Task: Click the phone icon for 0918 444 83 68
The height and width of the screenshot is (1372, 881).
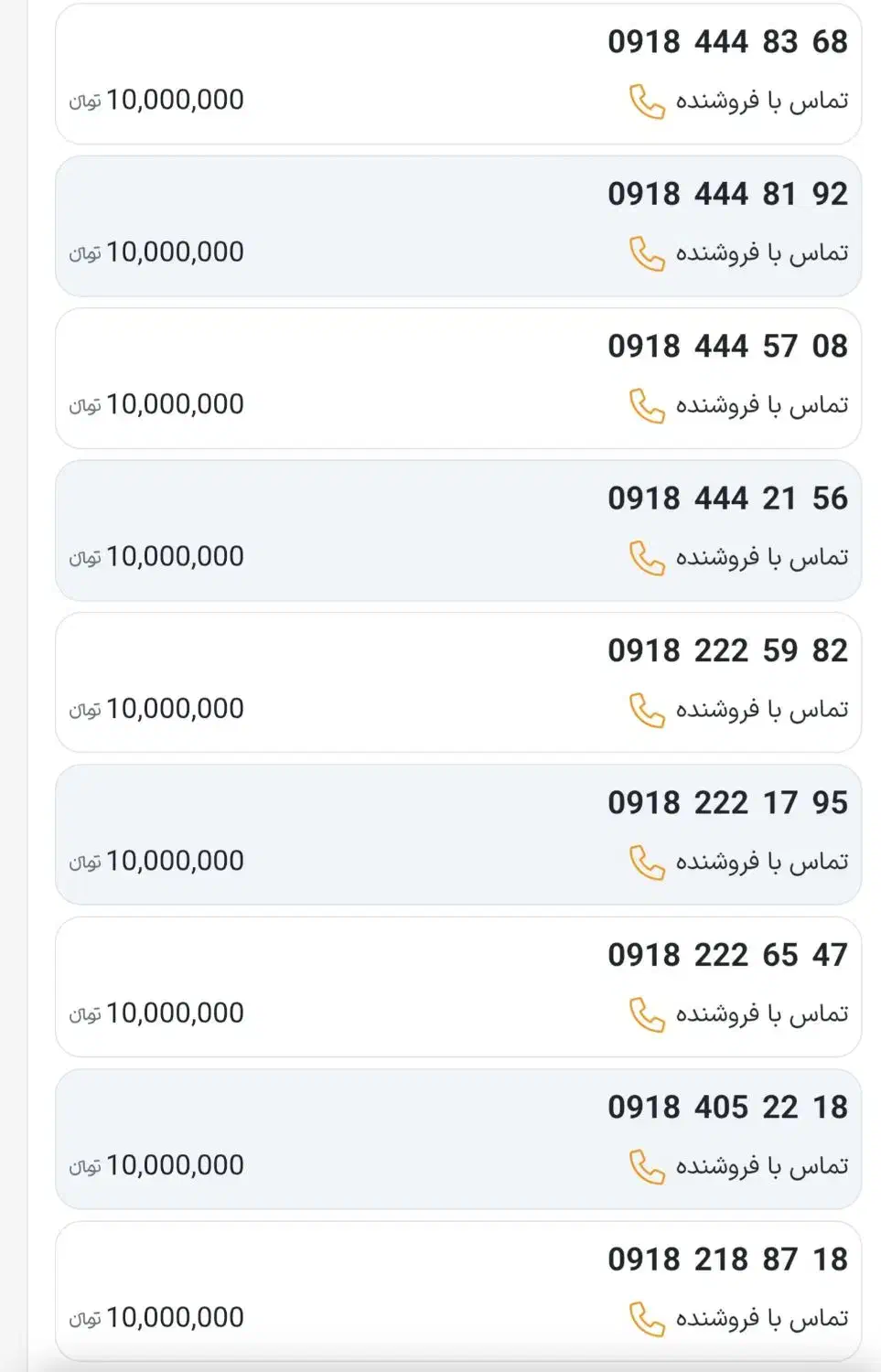Action: tap(648, 103)
